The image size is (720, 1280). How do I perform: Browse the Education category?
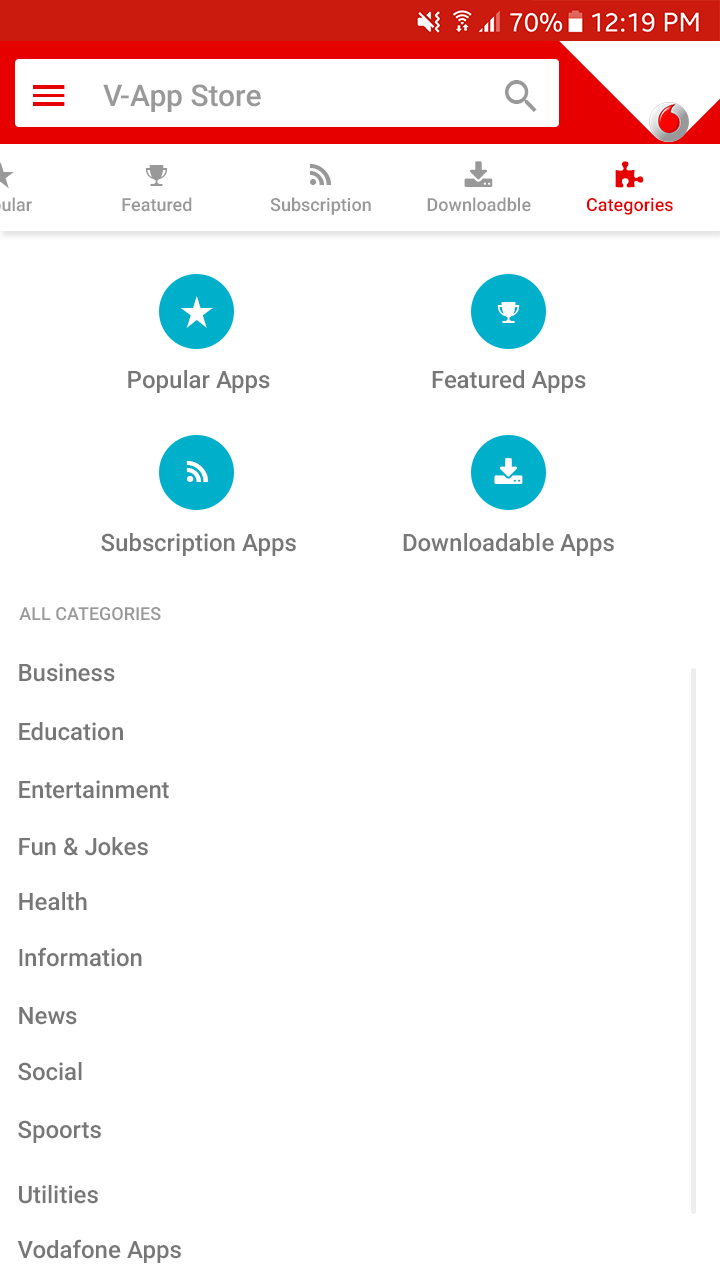[x=71, y=732]
